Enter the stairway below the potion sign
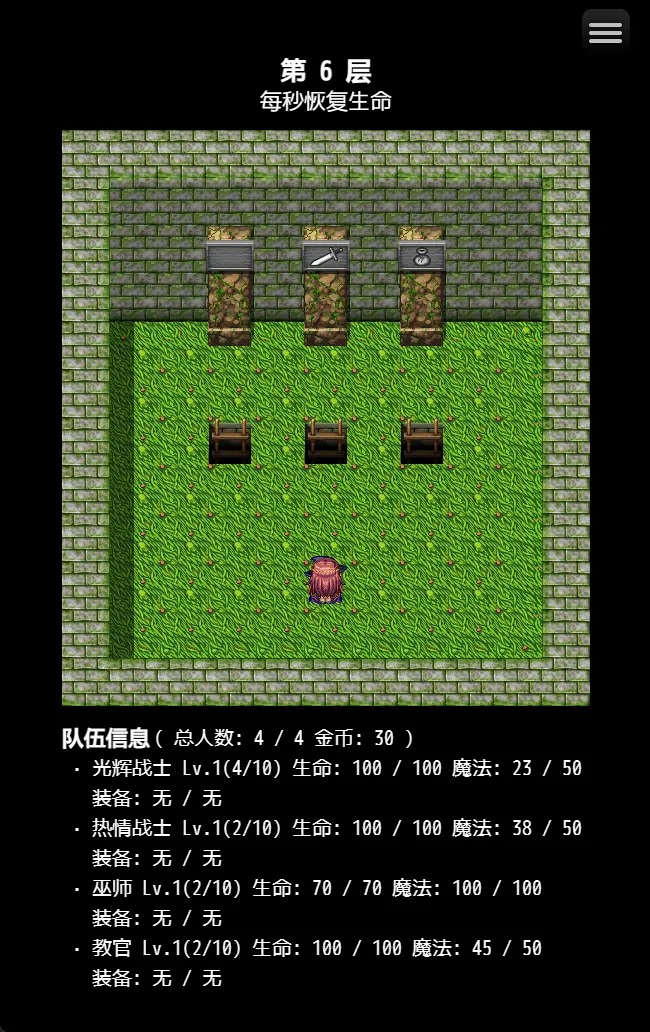Viewport: 650px width, 1032px height. click(x=422, y=443)
